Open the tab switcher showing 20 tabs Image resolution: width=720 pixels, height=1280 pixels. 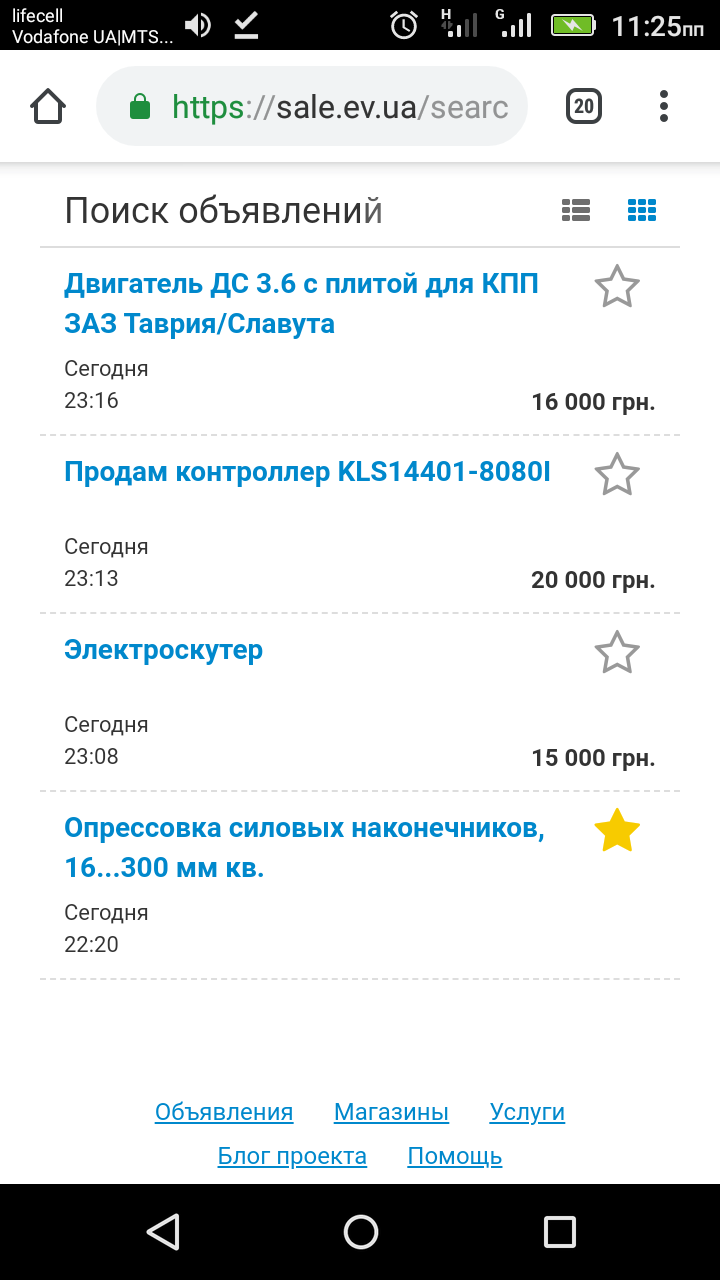(584, 106)
